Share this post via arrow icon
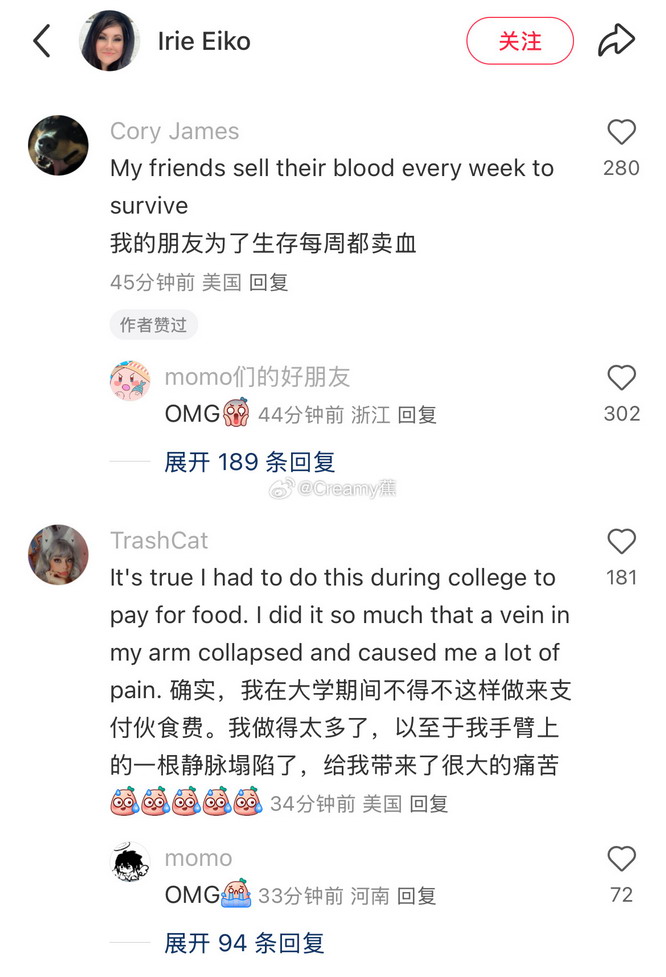 (x=616, y=41)
